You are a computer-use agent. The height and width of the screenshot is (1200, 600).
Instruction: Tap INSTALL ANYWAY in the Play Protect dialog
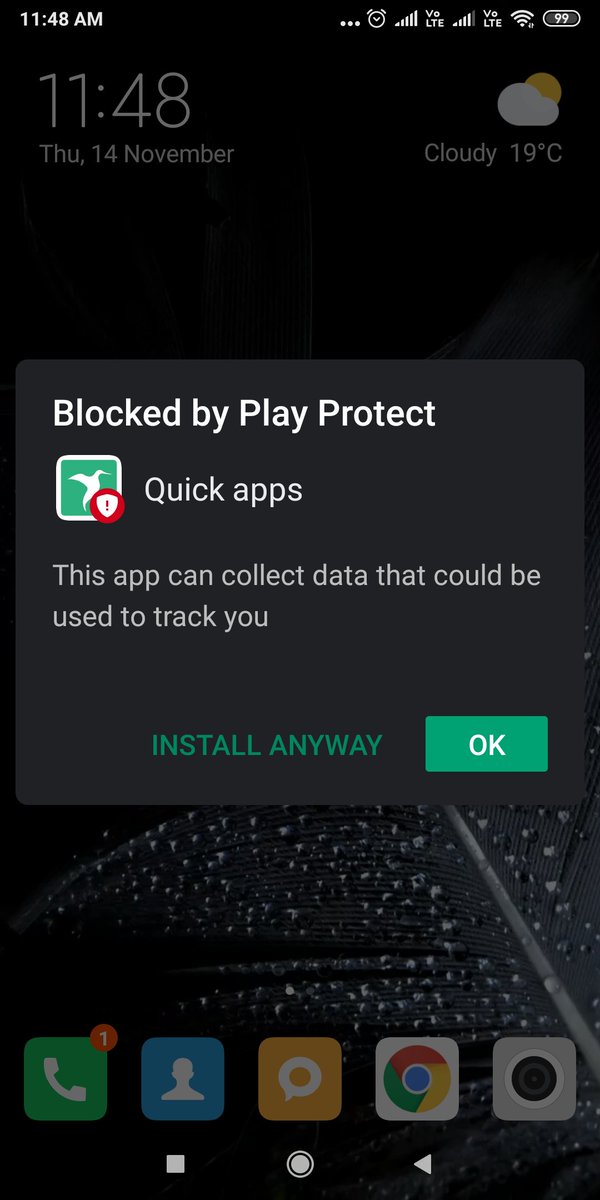tap(266, 745)
